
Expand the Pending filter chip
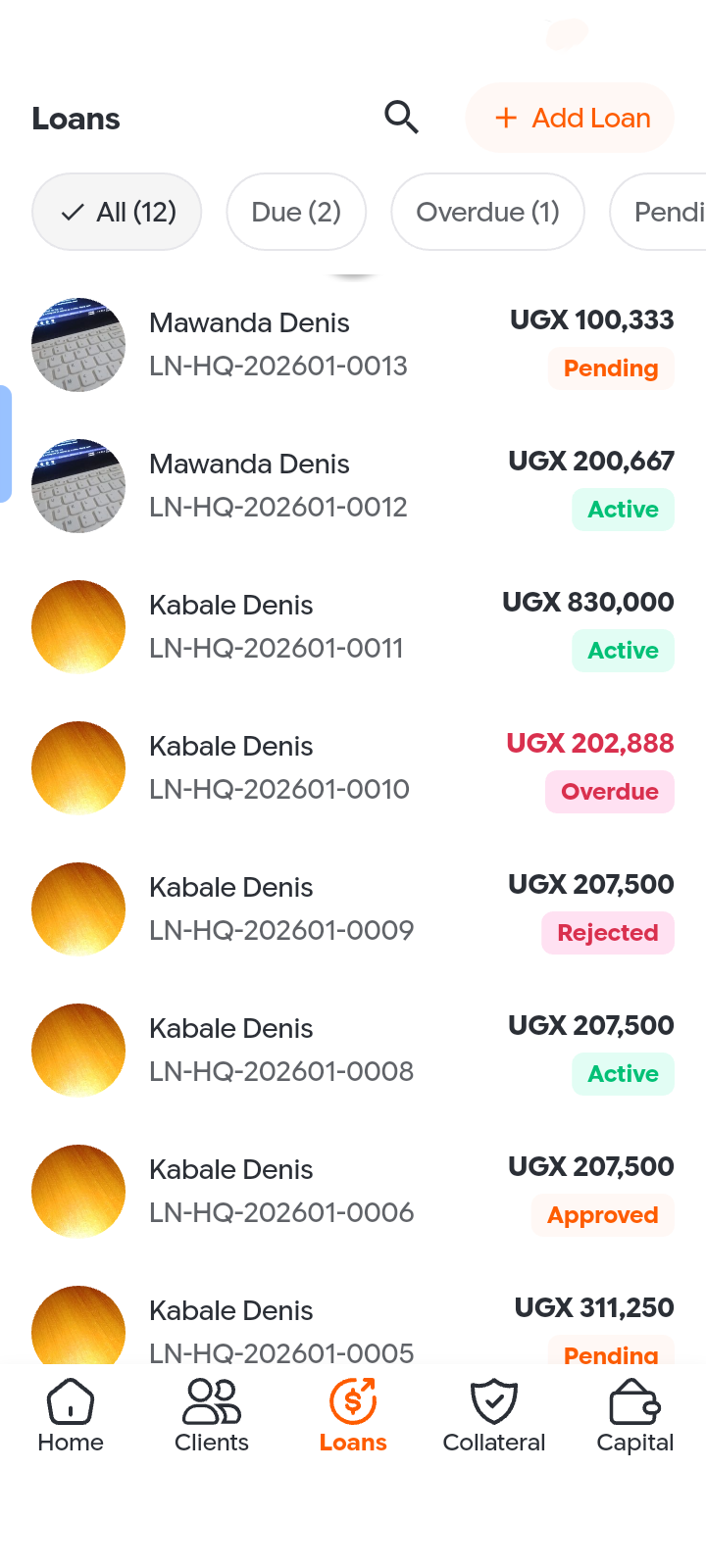674,212
